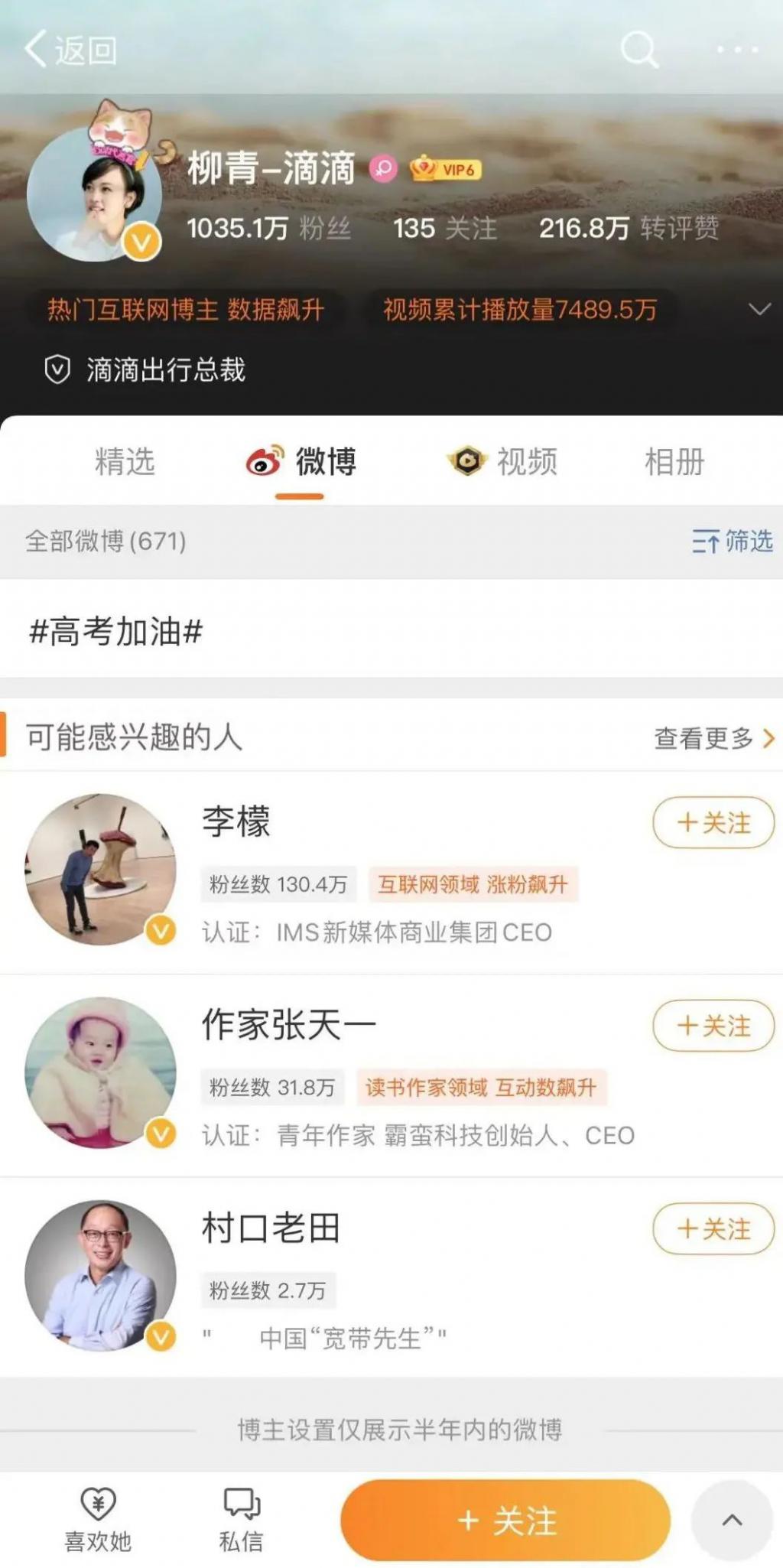Jump to top with the up arrow

(x=732, y=1521)
